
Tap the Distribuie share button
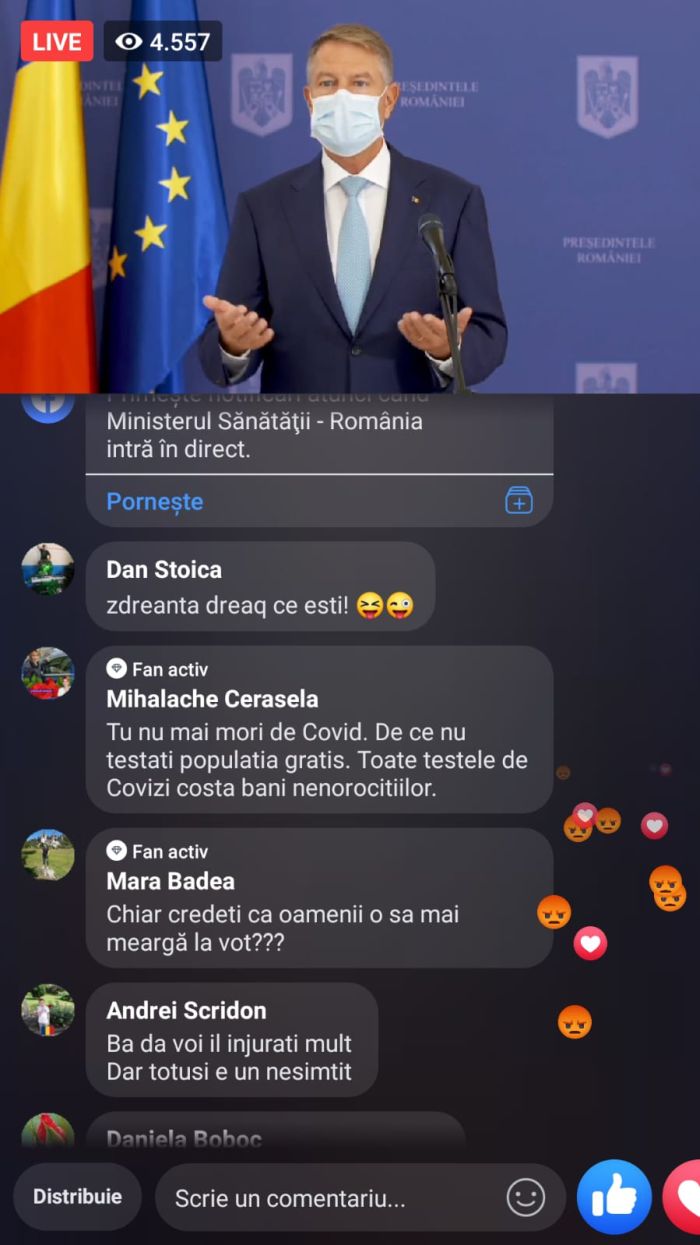point(77,1197)
